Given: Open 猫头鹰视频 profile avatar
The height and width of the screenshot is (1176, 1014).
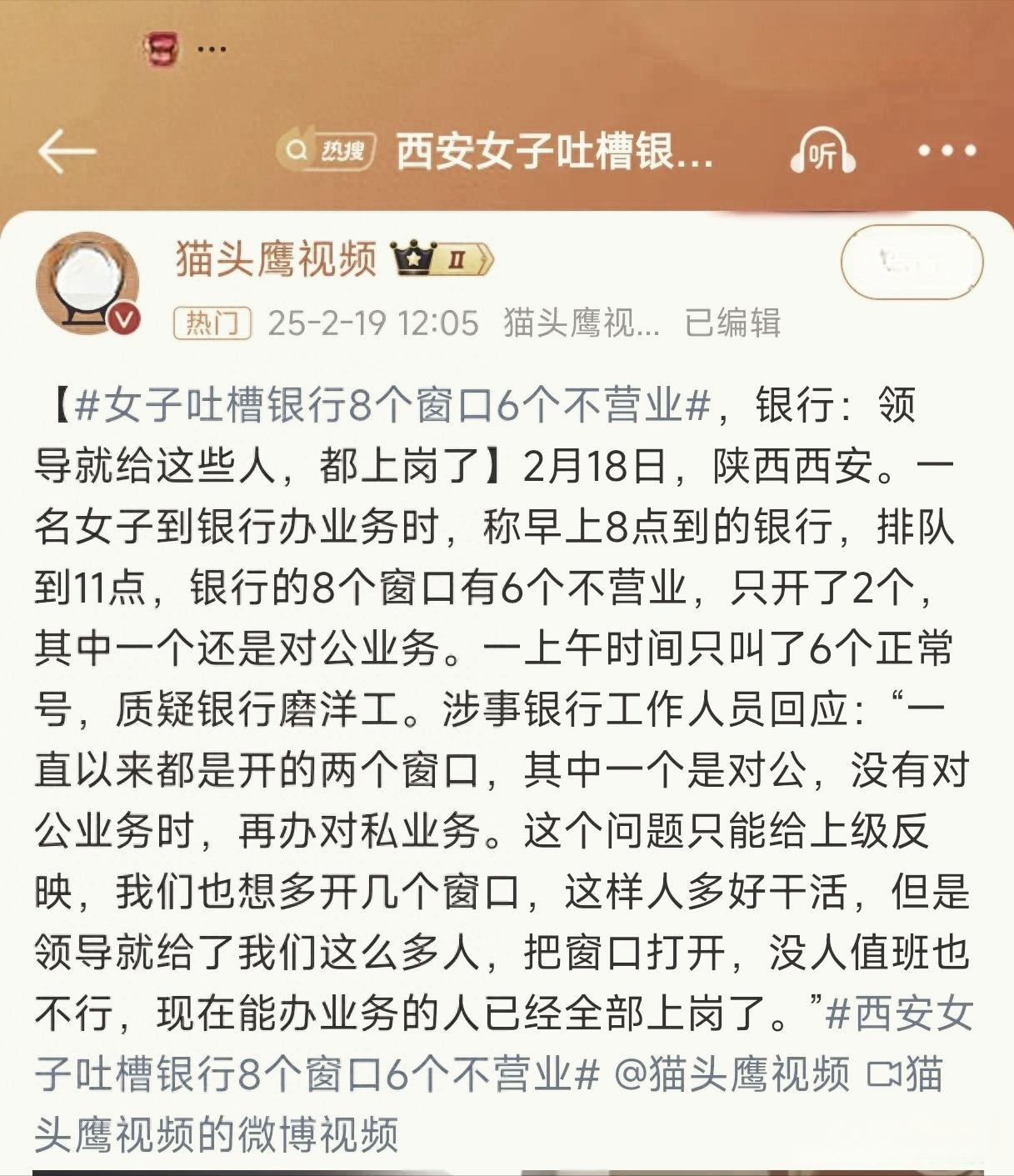Looking at the screenshot, I should click(x=87, y=283).
